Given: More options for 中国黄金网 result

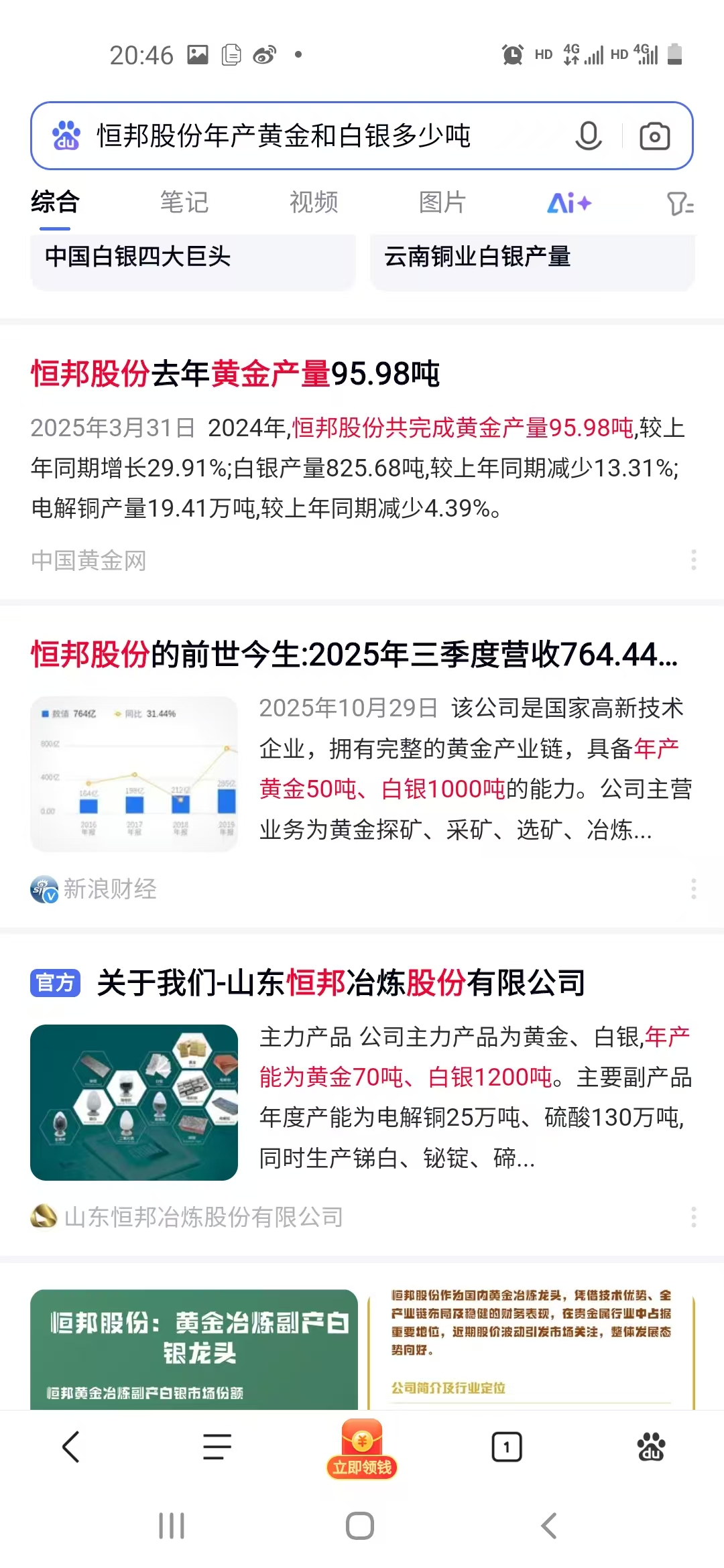Looking at the screenshot, I should [693, 560].
